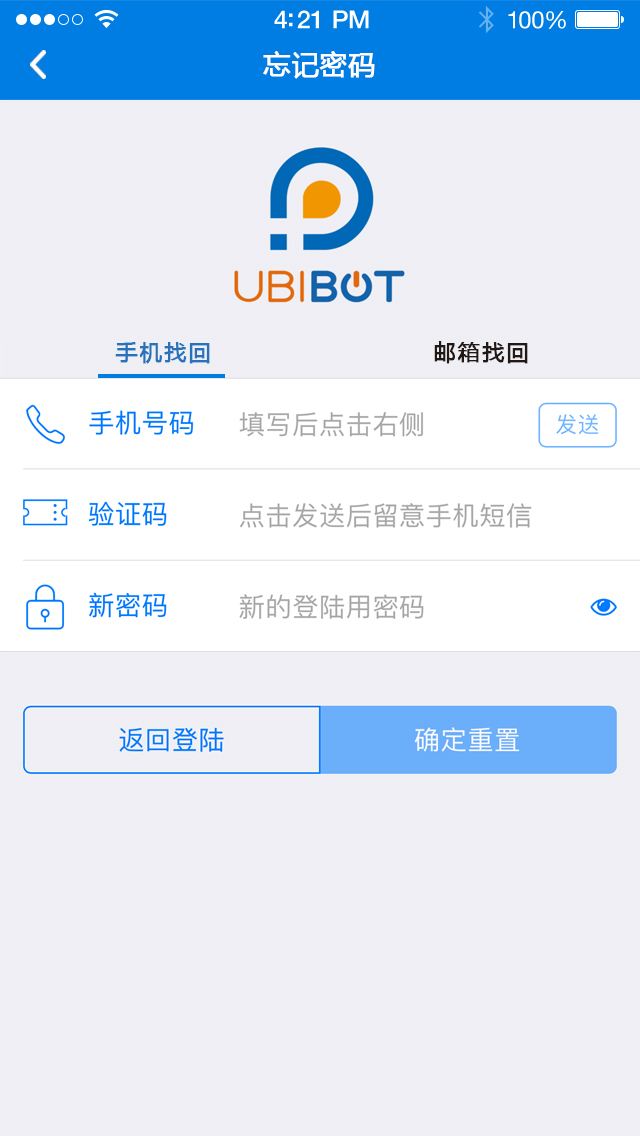Screen dimensions: 640x1136
Task: Tap 发送 to send the verification code
Action: (577, 425)
